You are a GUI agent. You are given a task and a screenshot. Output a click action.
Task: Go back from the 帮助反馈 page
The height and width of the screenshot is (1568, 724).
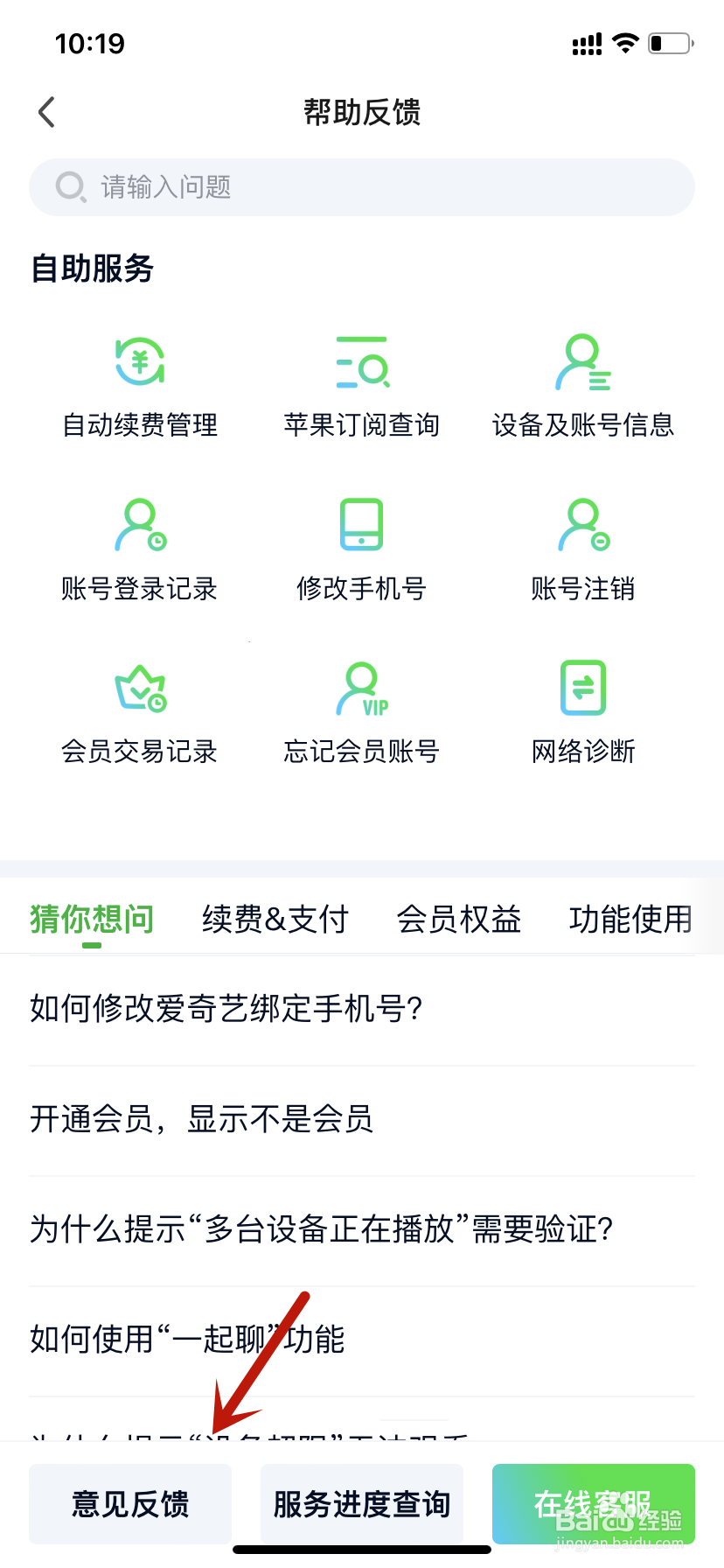47,112
